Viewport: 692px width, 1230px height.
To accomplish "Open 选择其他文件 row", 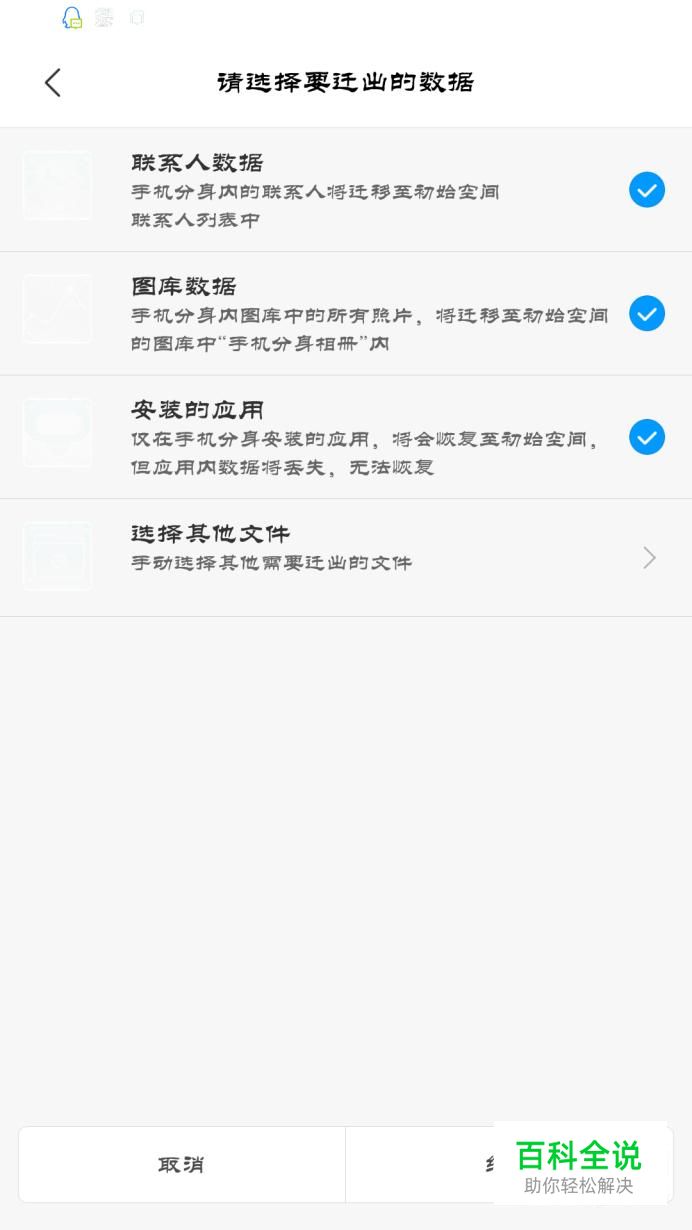I will [x=346, y=558].
